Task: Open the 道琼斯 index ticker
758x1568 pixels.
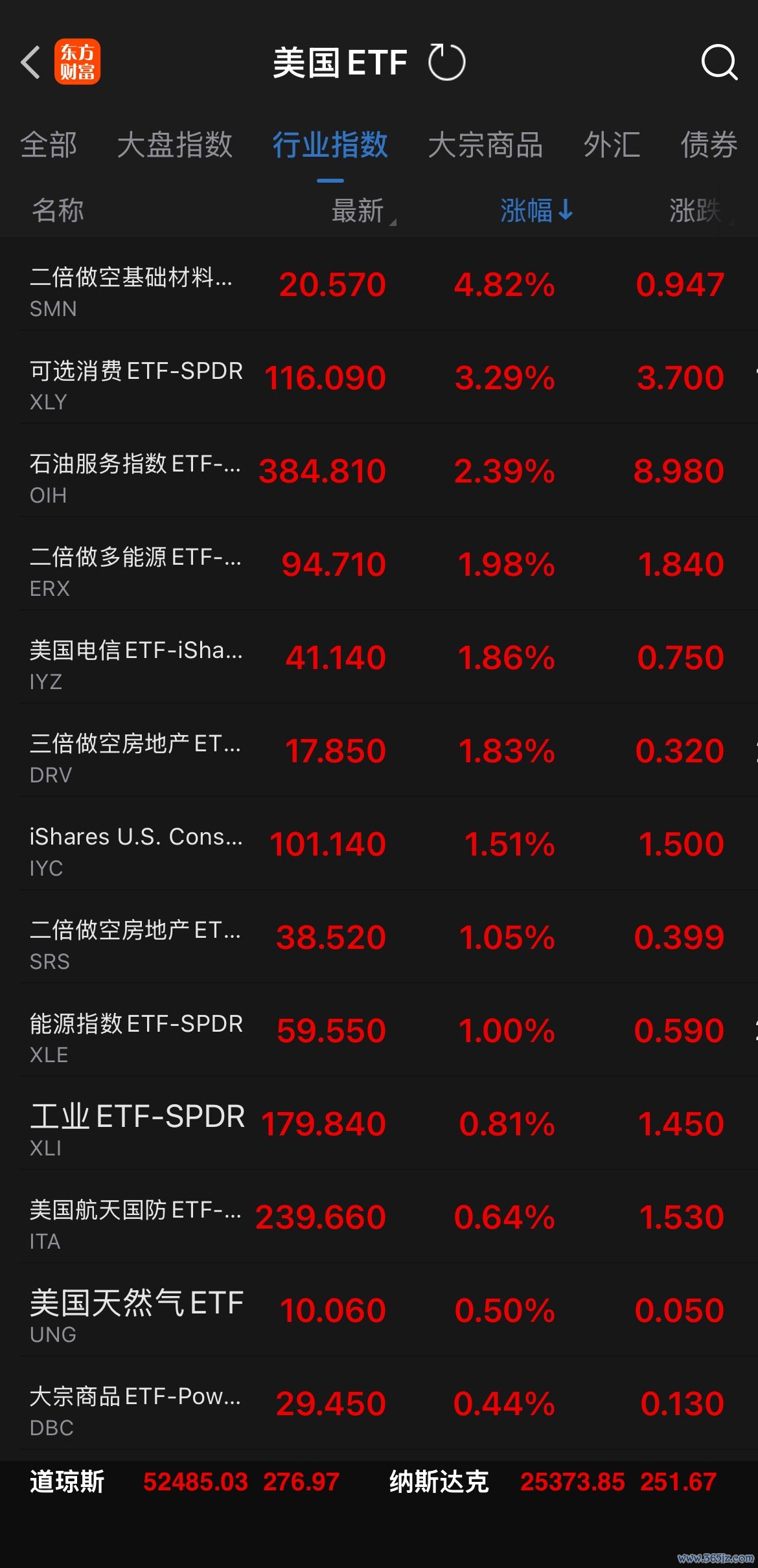Action: click(x=185, y=1481)
